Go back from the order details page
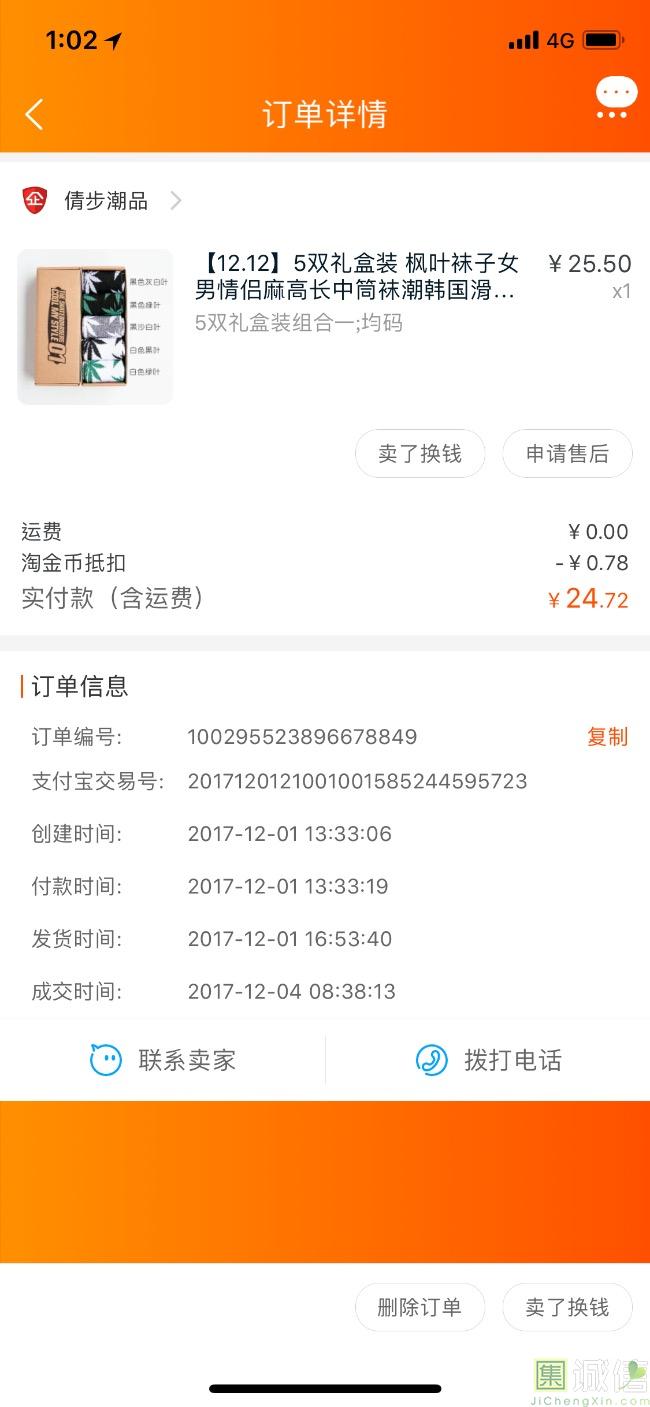 34,114
